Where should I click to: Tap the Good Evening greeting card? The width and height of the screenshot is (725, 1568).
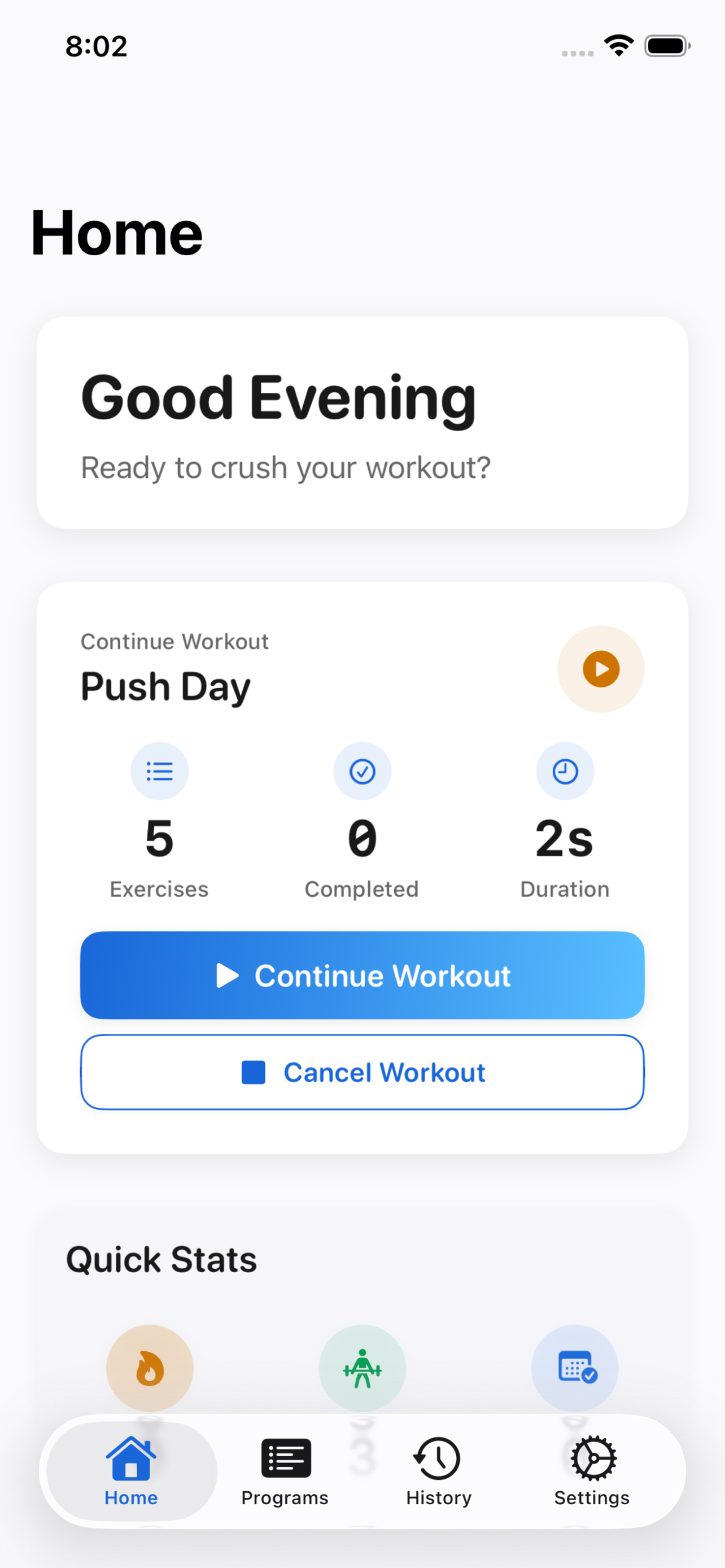click(x=362, y=422)
